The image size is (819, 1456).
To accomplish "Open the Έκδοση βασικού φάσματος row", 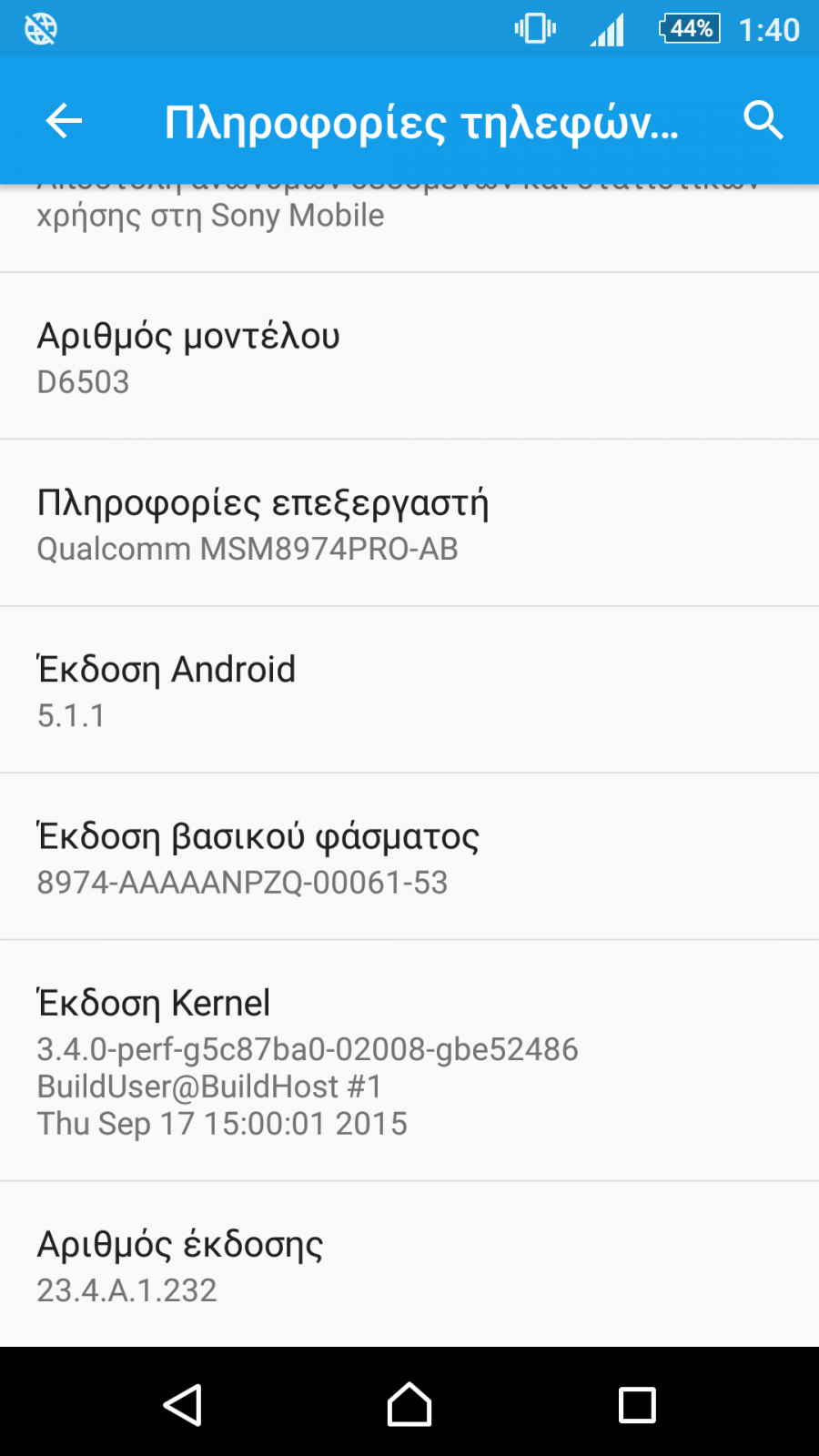I will pyautogui.click(x=409, y=856).
